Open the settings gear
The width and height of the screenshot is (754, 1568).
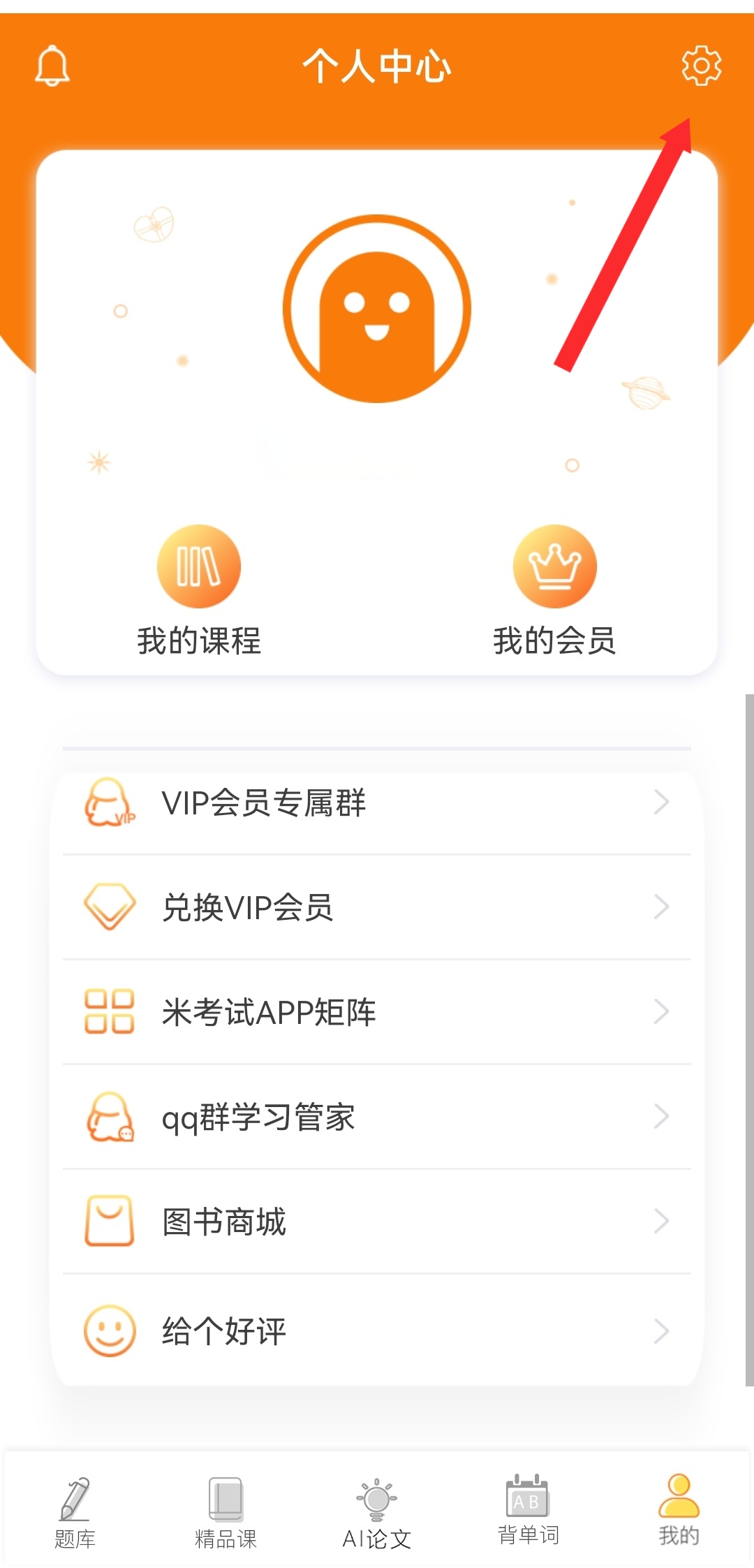[x=701, y=66]
